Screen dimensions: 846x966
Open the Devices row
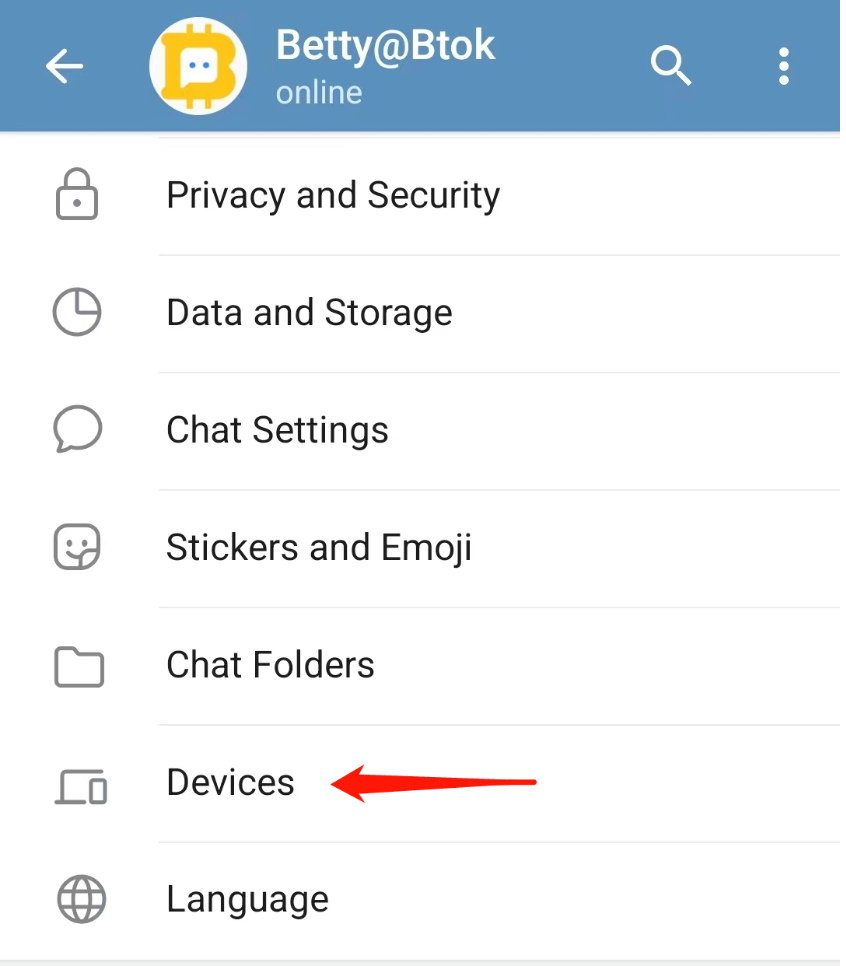pyautogui.click(x=230, y=783)
